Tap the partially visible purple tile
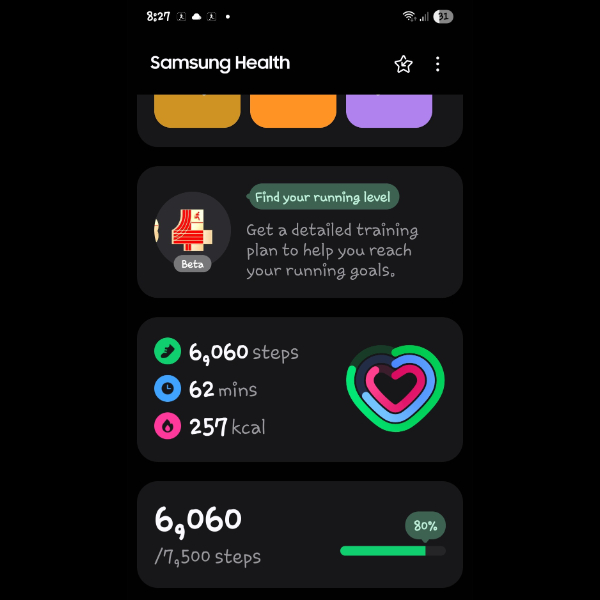600x600 pixels. [389, 111]
